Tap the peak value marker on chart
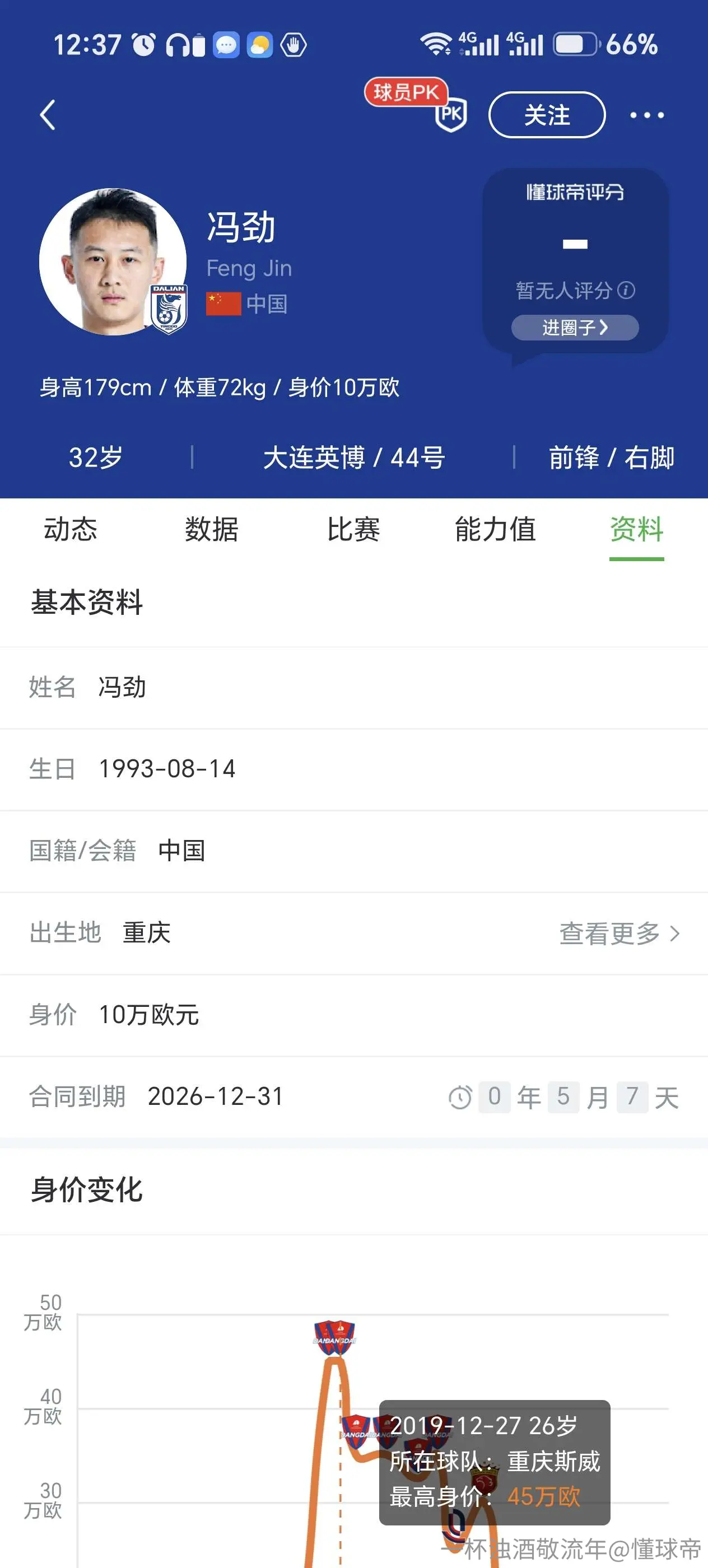The width and height of the screenshot is (708, 1568). point(334,1338)
